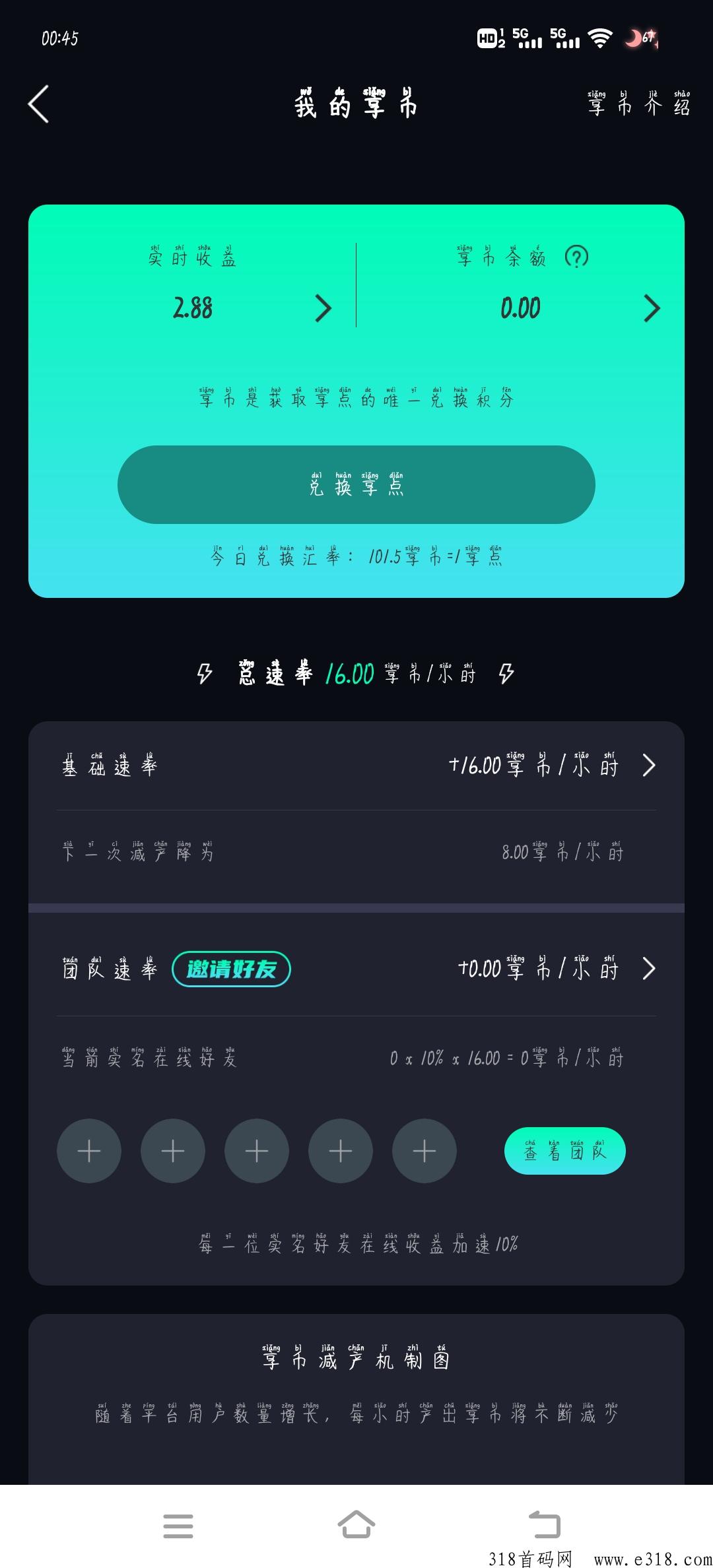Tap the 兑换享点 button
The image size is (713, 1568).
[356, 484]
